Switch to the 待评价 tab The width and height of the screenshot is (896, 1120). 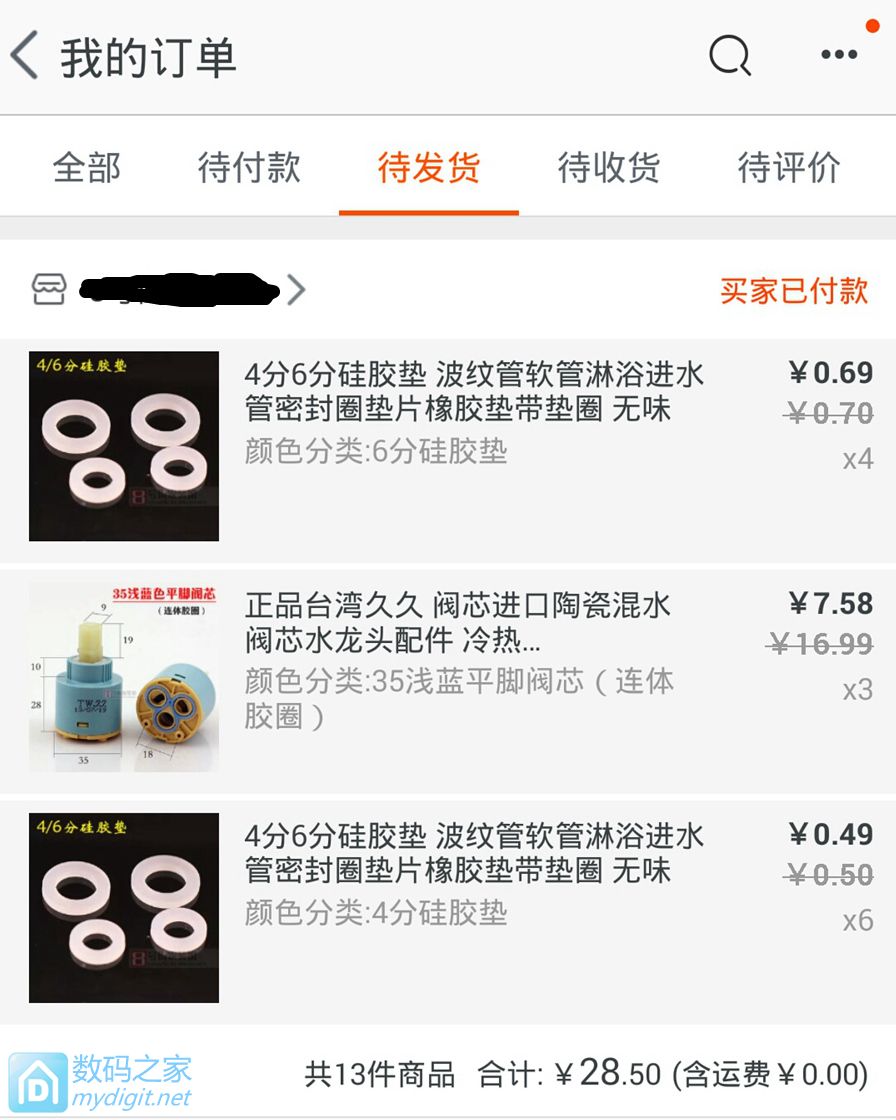click(x=790, y=167)
